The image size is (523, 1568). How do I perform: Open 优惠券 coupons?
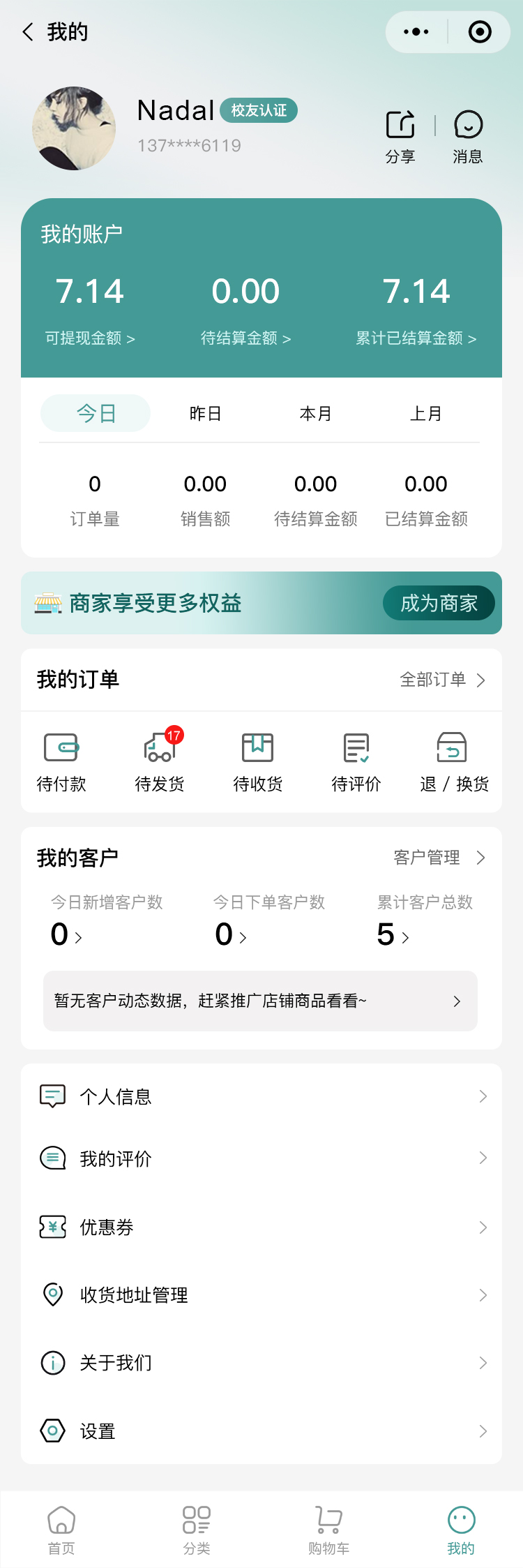coord(261,1227)
